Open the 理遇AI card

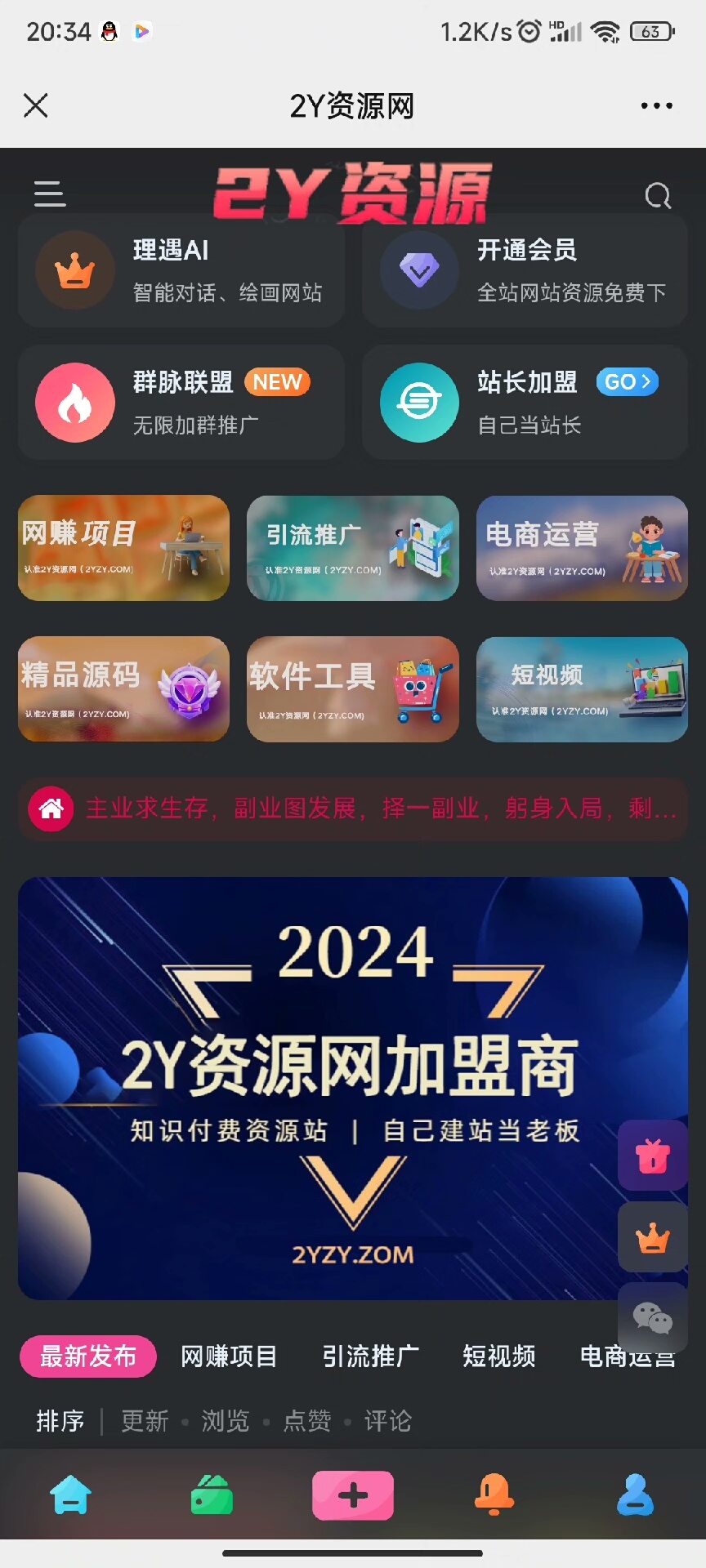pyautogui.click(x=181, y=270)
